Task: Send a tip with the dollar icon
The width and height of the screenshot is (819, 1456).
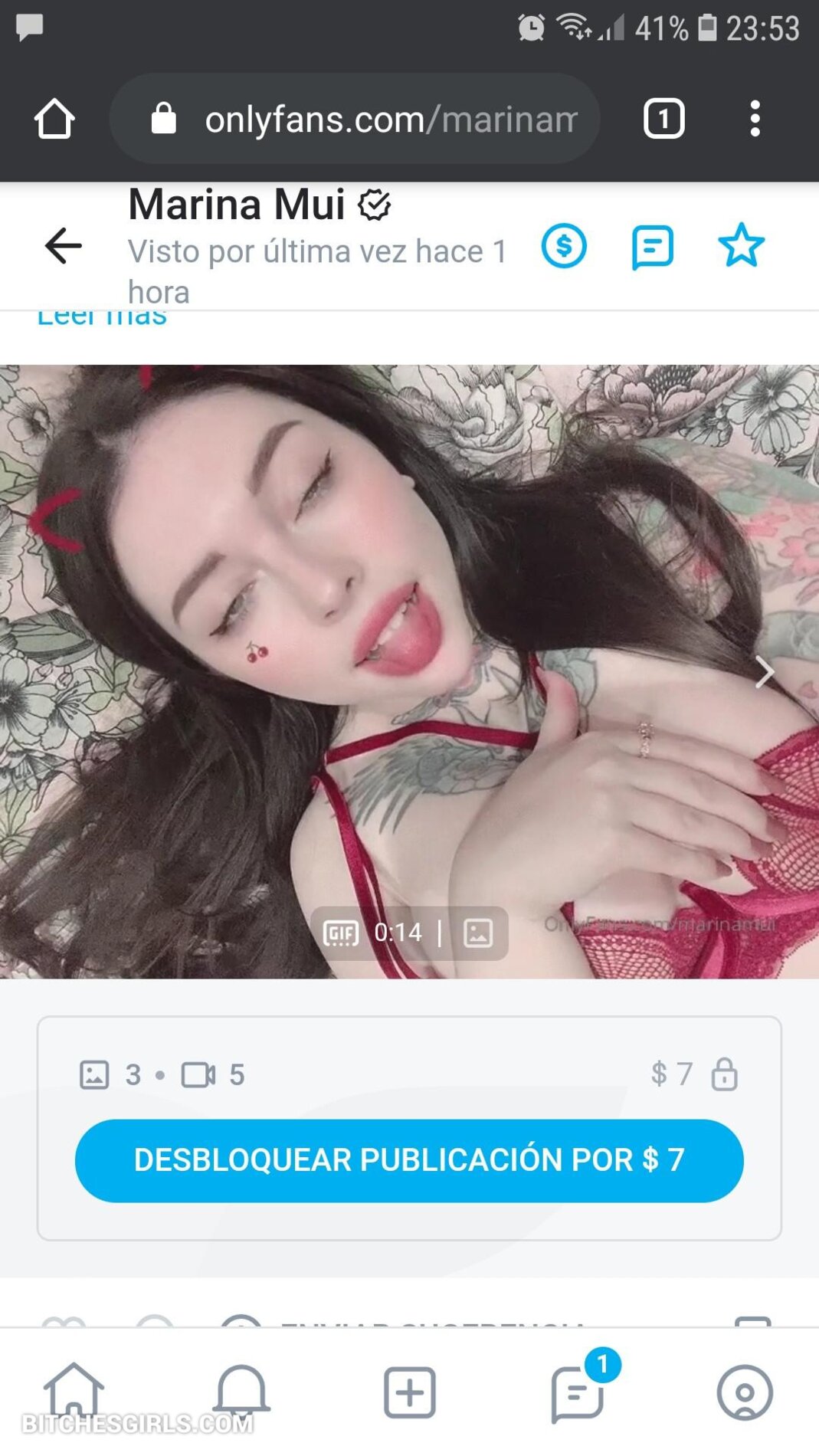Action: 564,246
